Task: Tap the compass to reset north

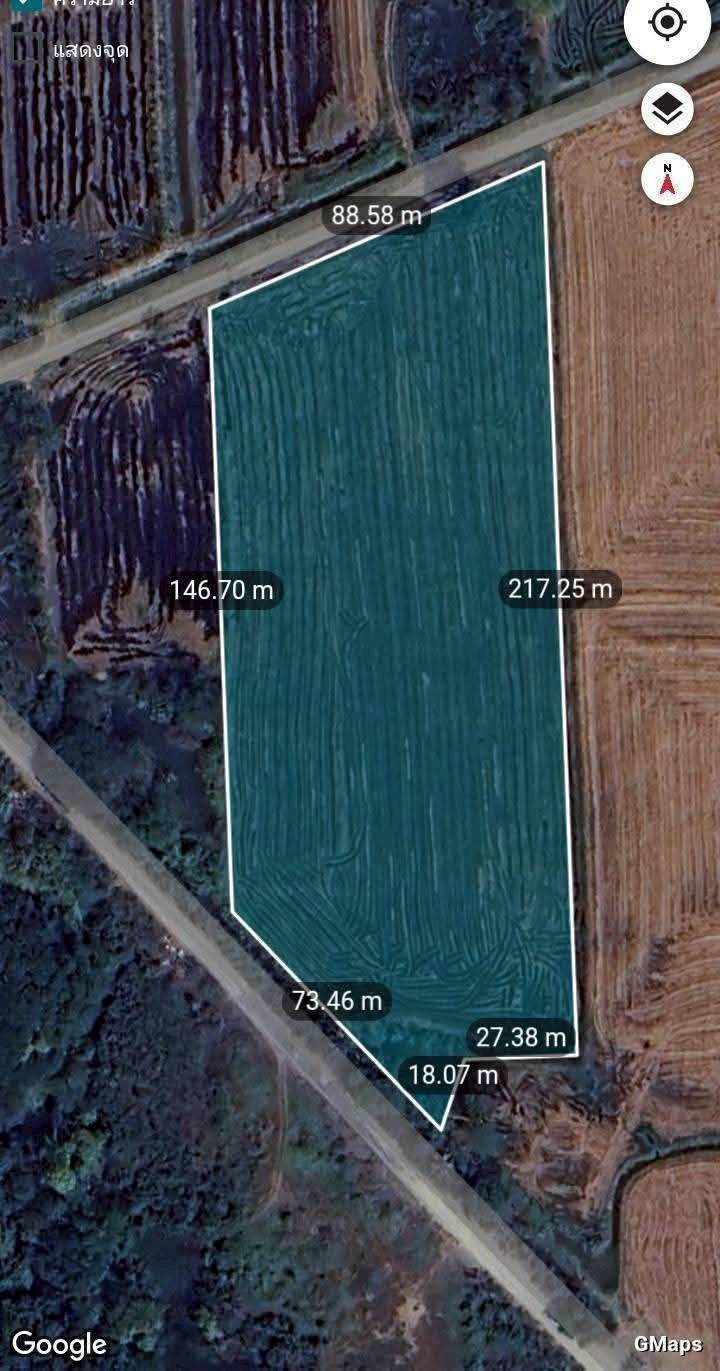Action: pyautogui.click(x=667, y=181)
